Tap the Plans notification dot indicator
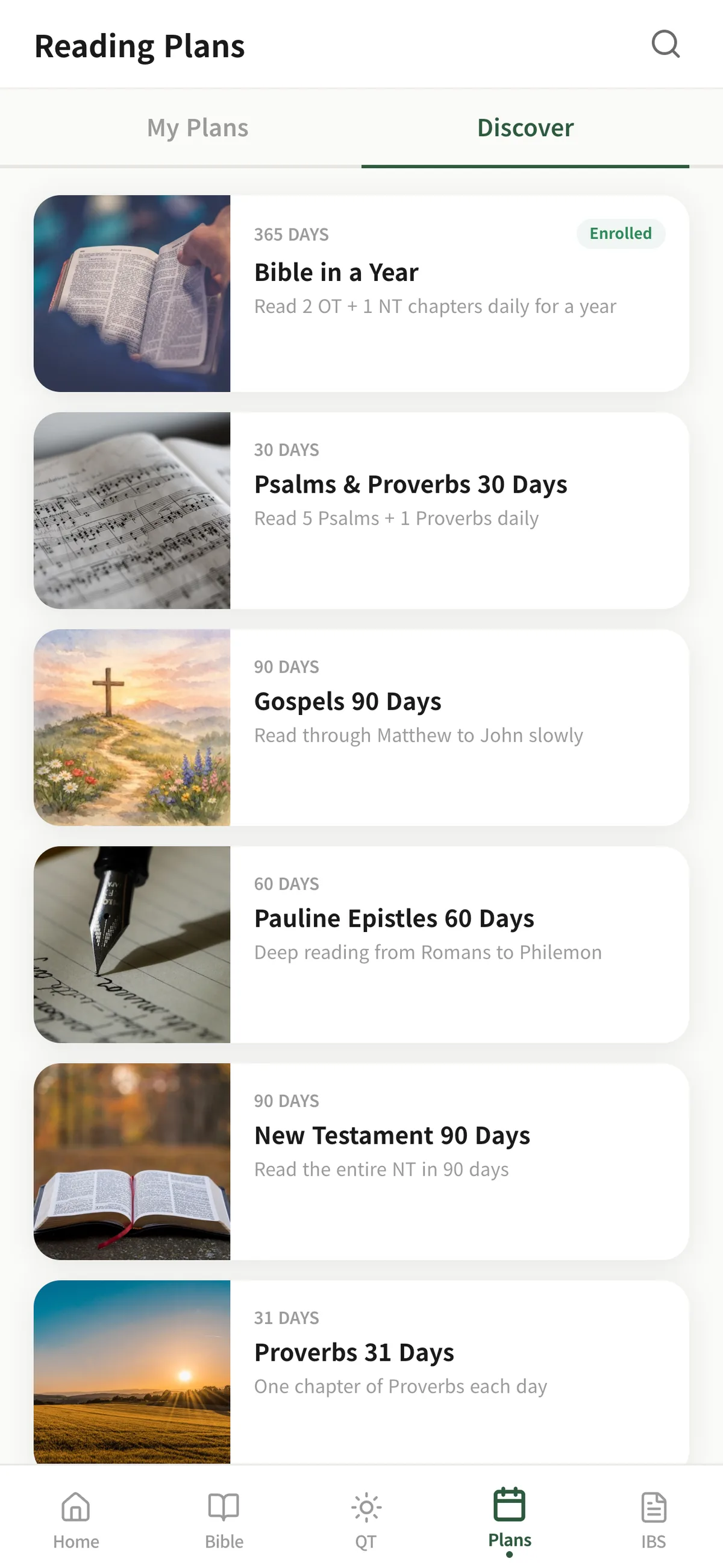The width and height of the screenshot is (723, 1568). [509, 1554]
